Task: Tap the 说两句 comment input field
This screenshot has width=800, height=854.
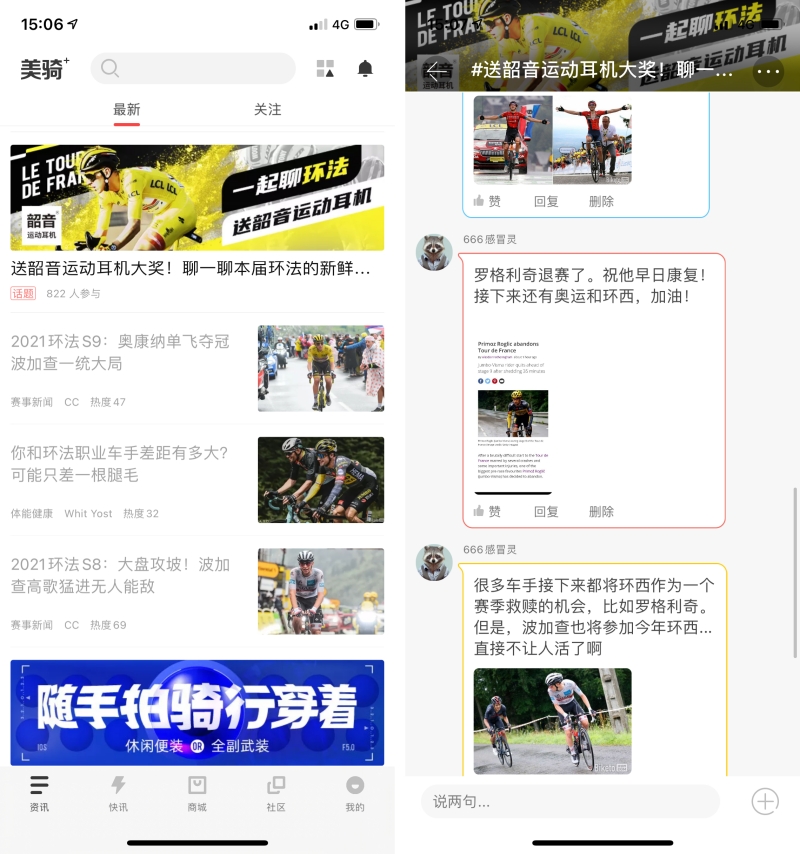Action: tap(570, 801)
